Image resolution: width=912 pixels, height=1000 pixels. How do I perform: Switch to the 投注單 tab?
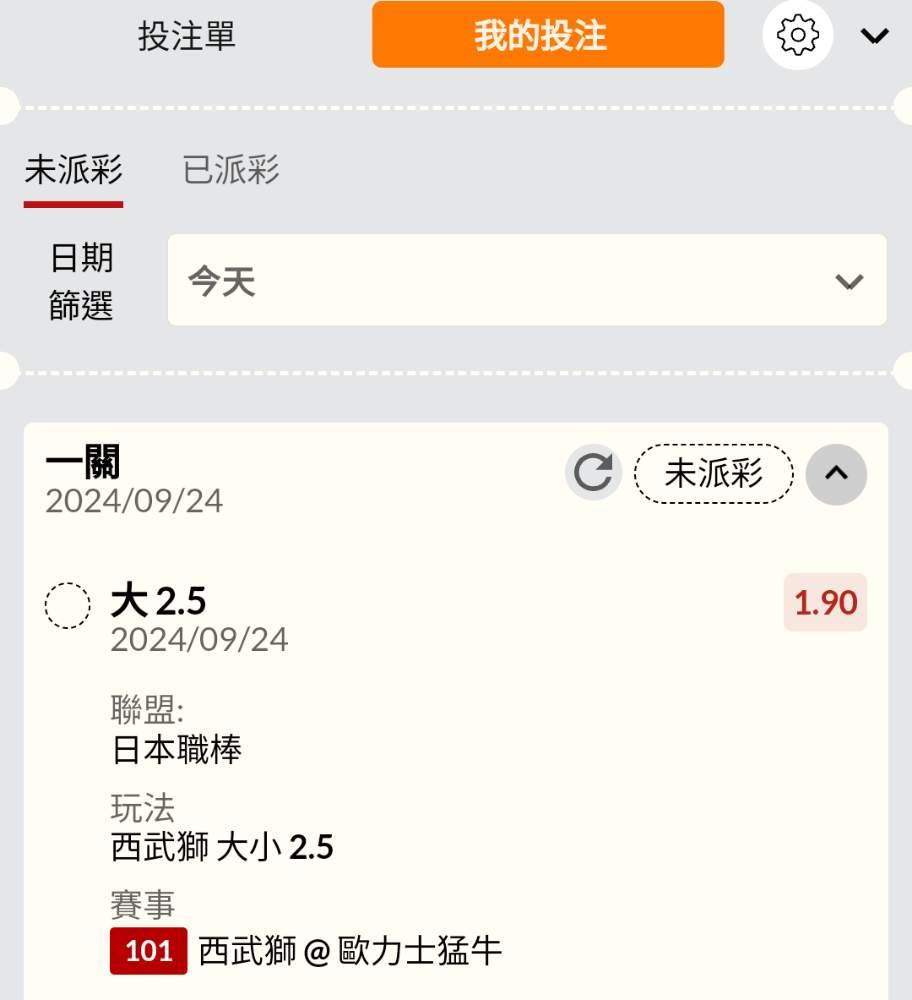pos(187,36)
